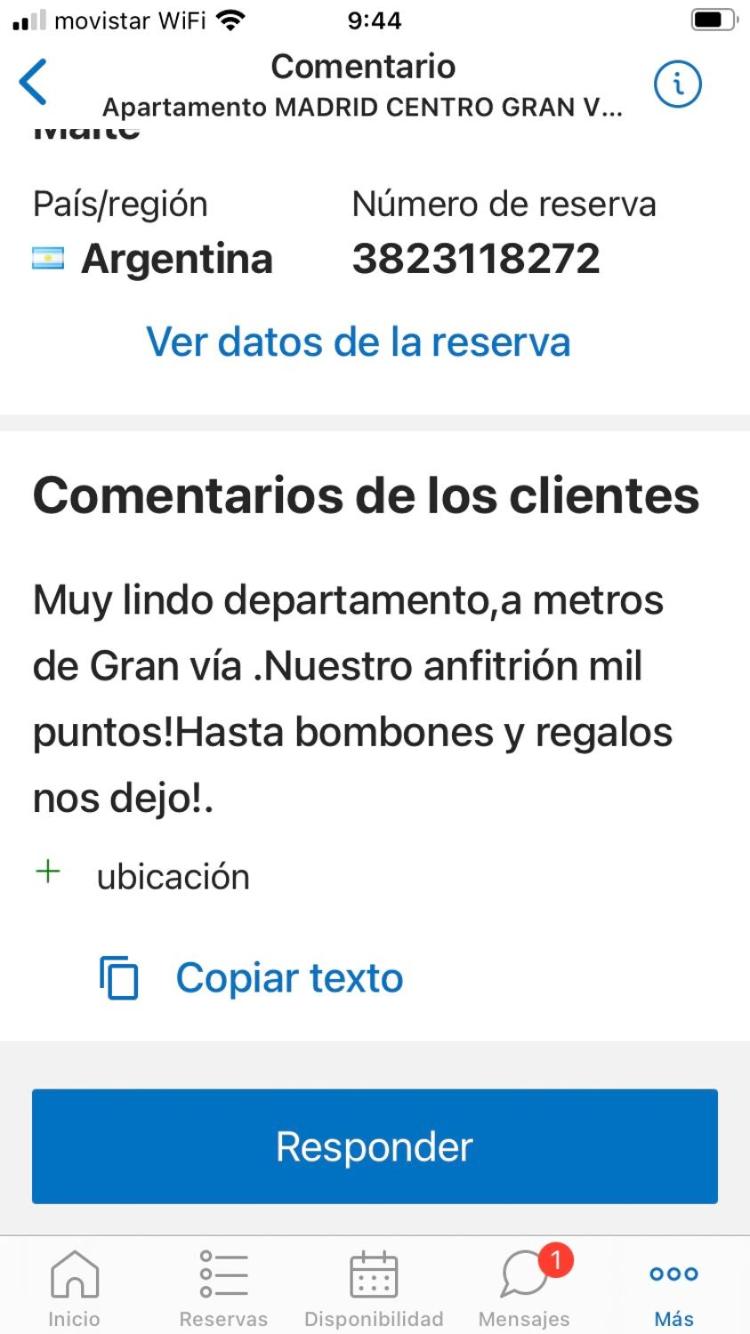Go back using the top-left arrow
The height and width of the screenshot is (1334, 750).
click(33, 82)
